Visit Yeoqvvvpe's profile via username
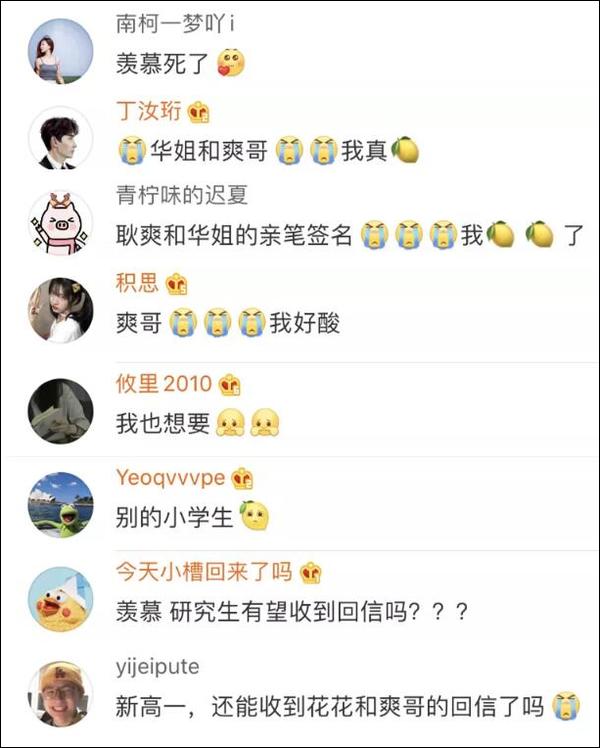Viewport: 600px width, 748px height. tap(171, 477)
